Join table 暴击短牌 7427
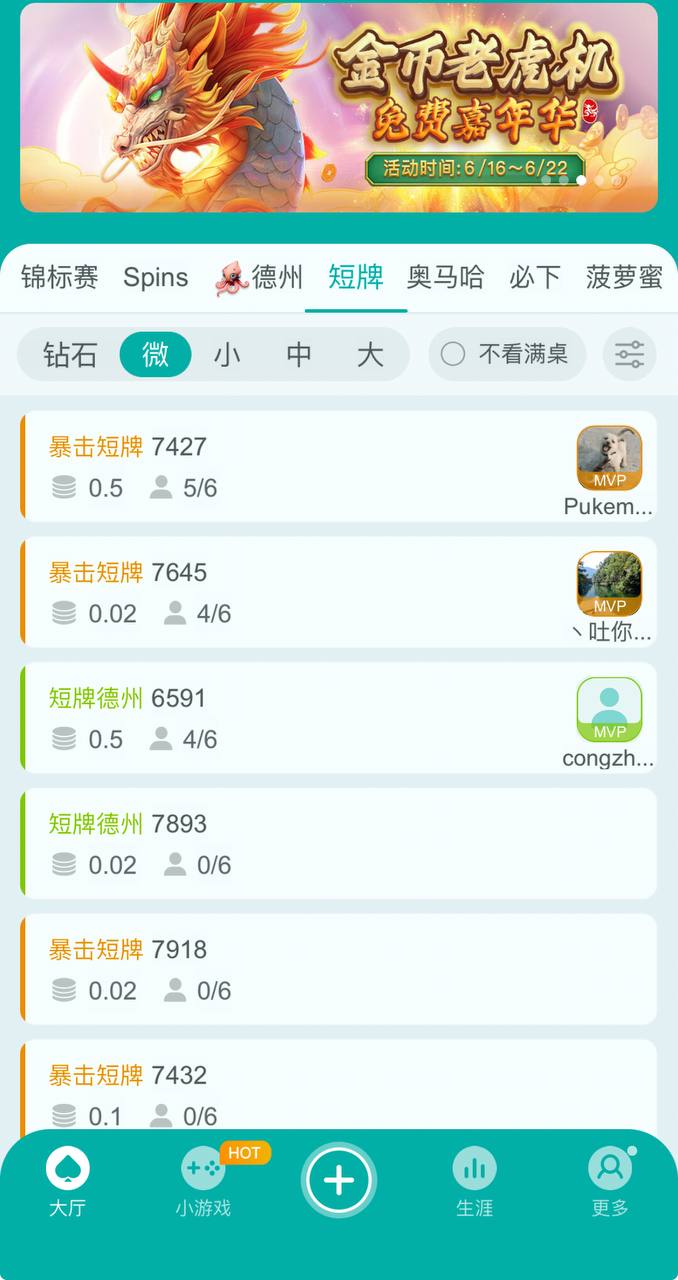Screen dimensions: 678x1280 pyautogui.click(x=300, y=467)
